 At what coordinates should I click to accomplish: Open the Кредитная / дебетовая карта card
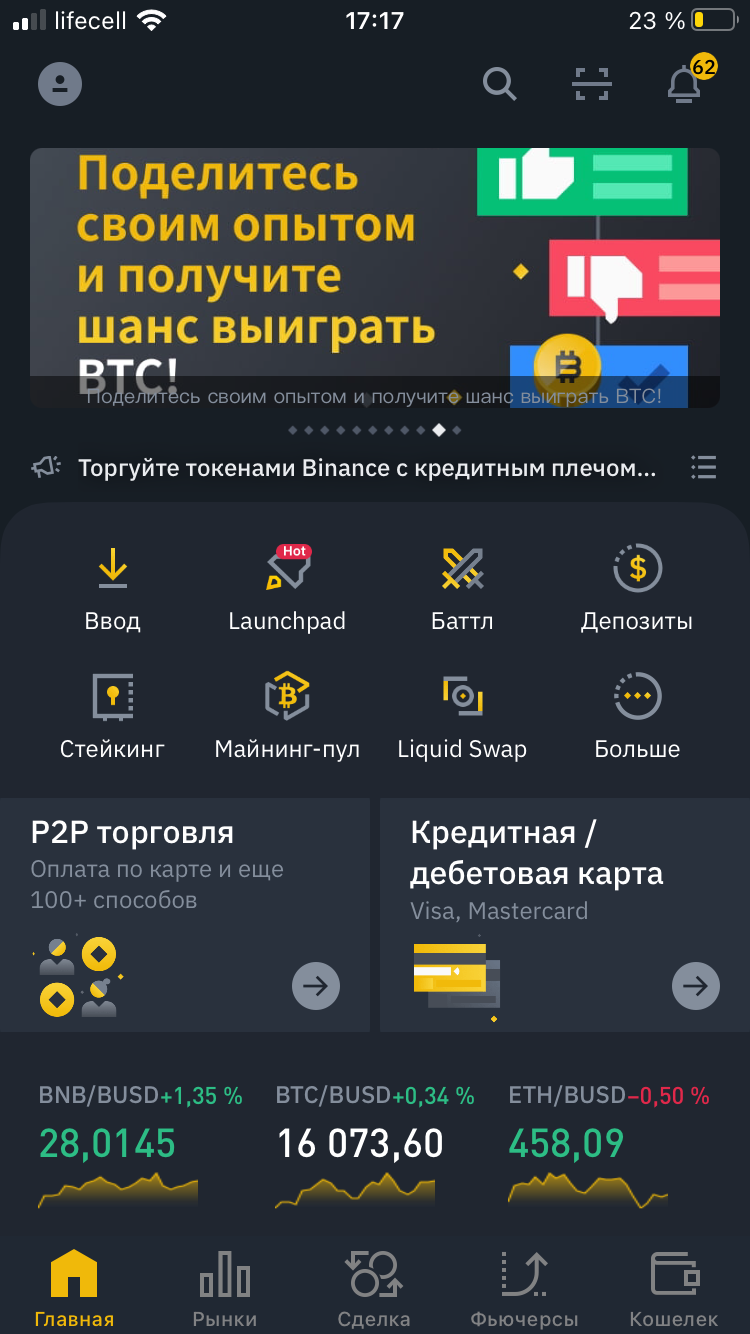coord(565,915)
